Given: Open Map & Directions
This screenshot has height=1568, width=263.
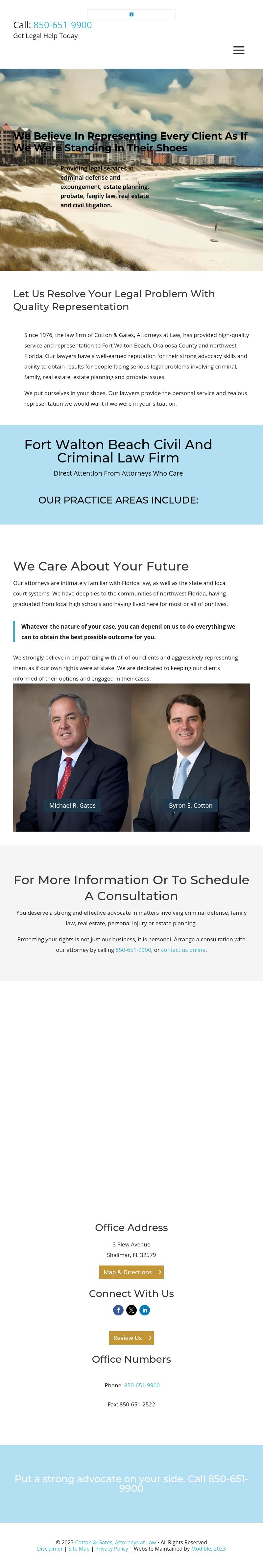Looking at the screenshot, I should (131, 1271).
